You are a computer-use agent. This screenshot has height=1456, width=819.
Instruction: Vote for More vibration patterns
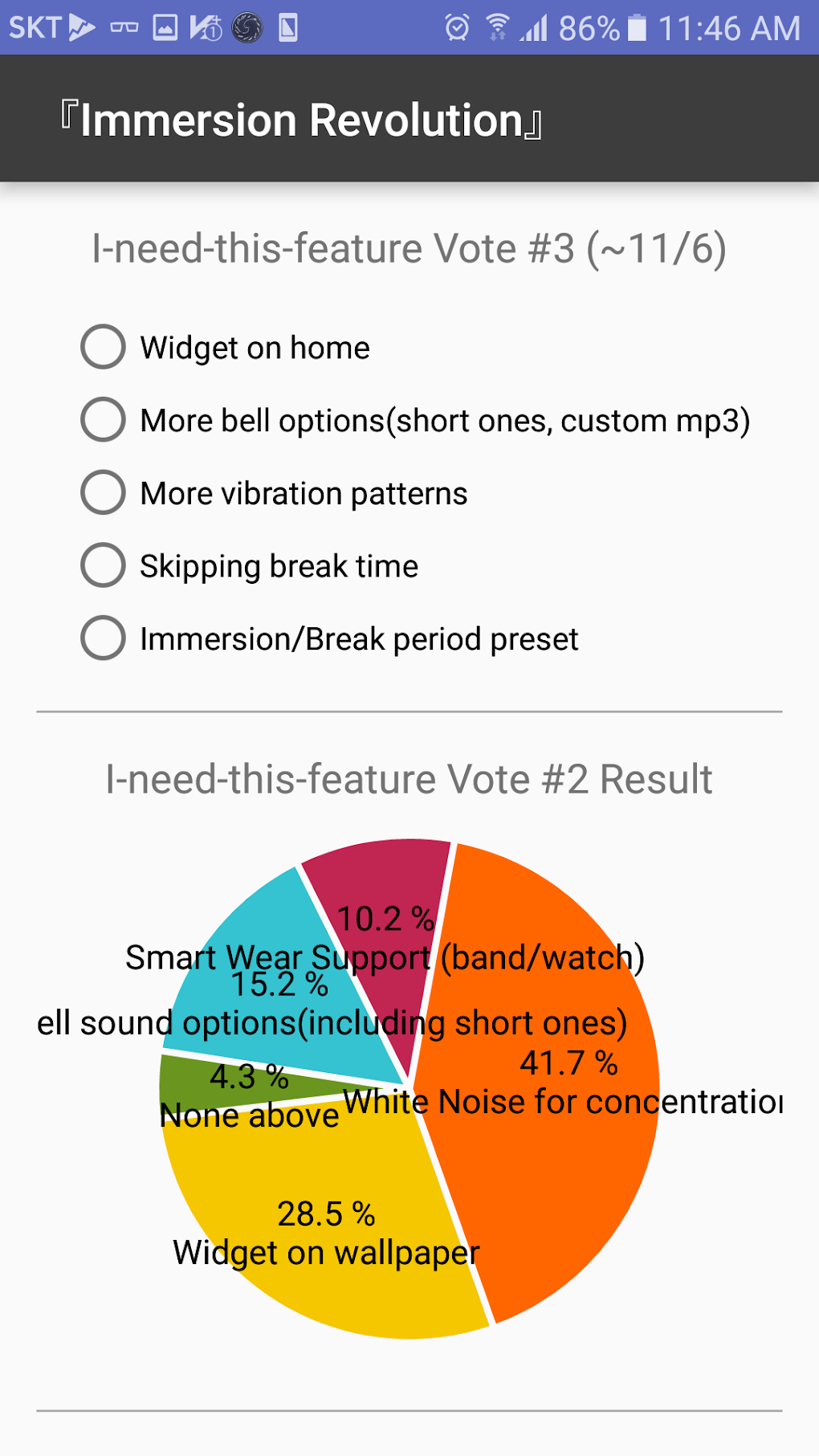coord(104,492)
